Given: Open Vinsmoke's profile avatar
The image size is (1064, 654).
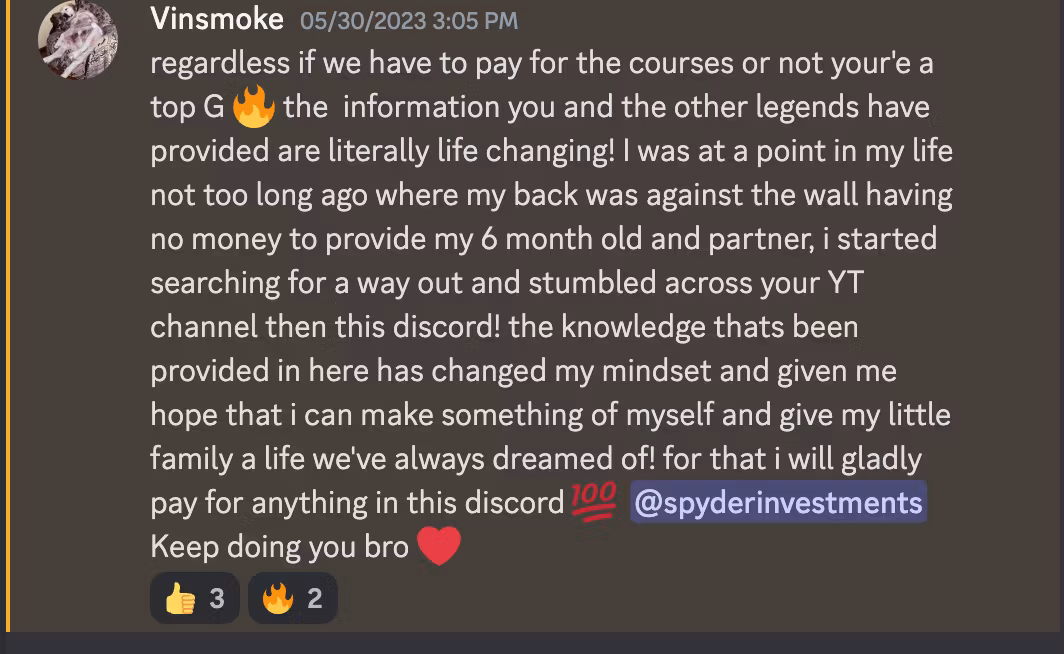Looking at the screenshot, I should click(x=78, y=40).
